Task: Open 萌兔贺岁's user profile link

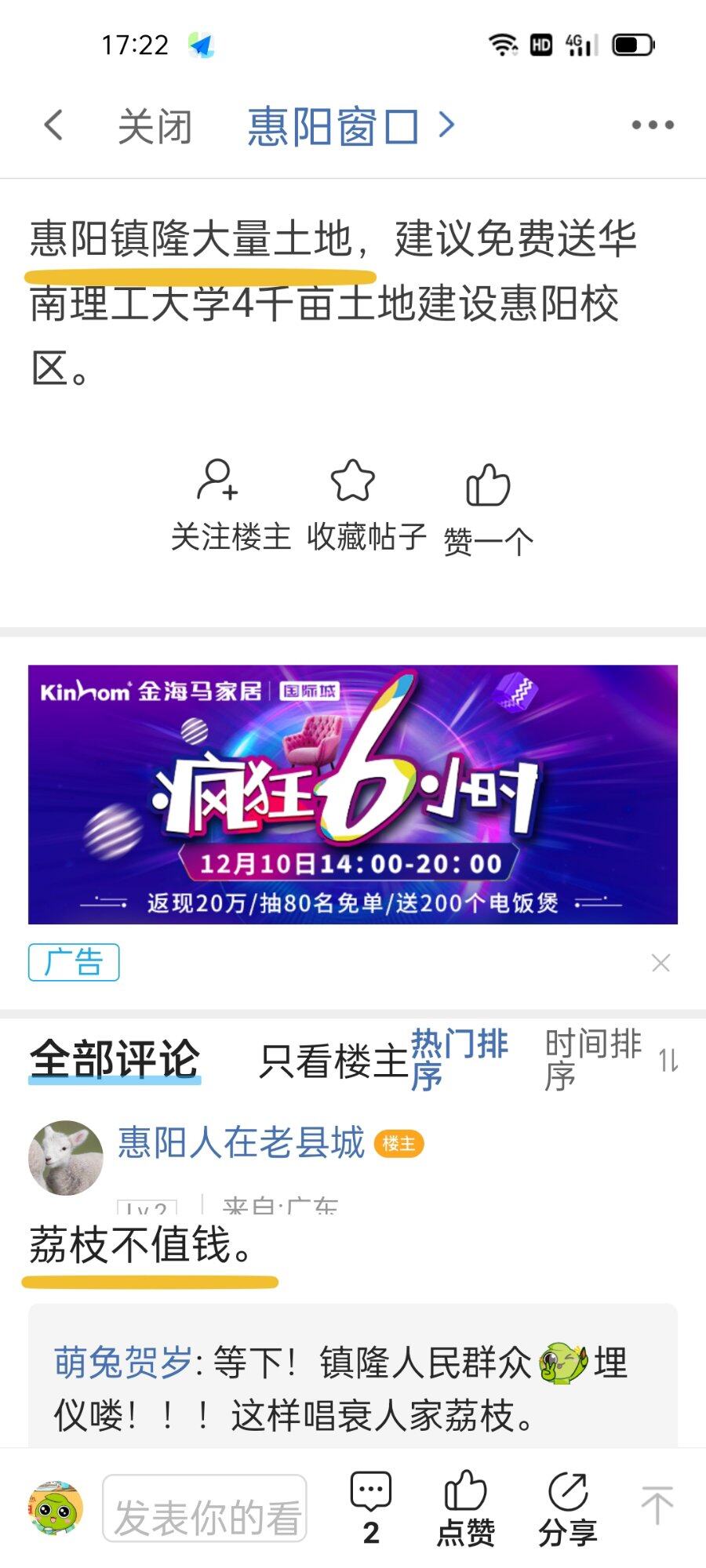Action: [x=123, y=1363]
